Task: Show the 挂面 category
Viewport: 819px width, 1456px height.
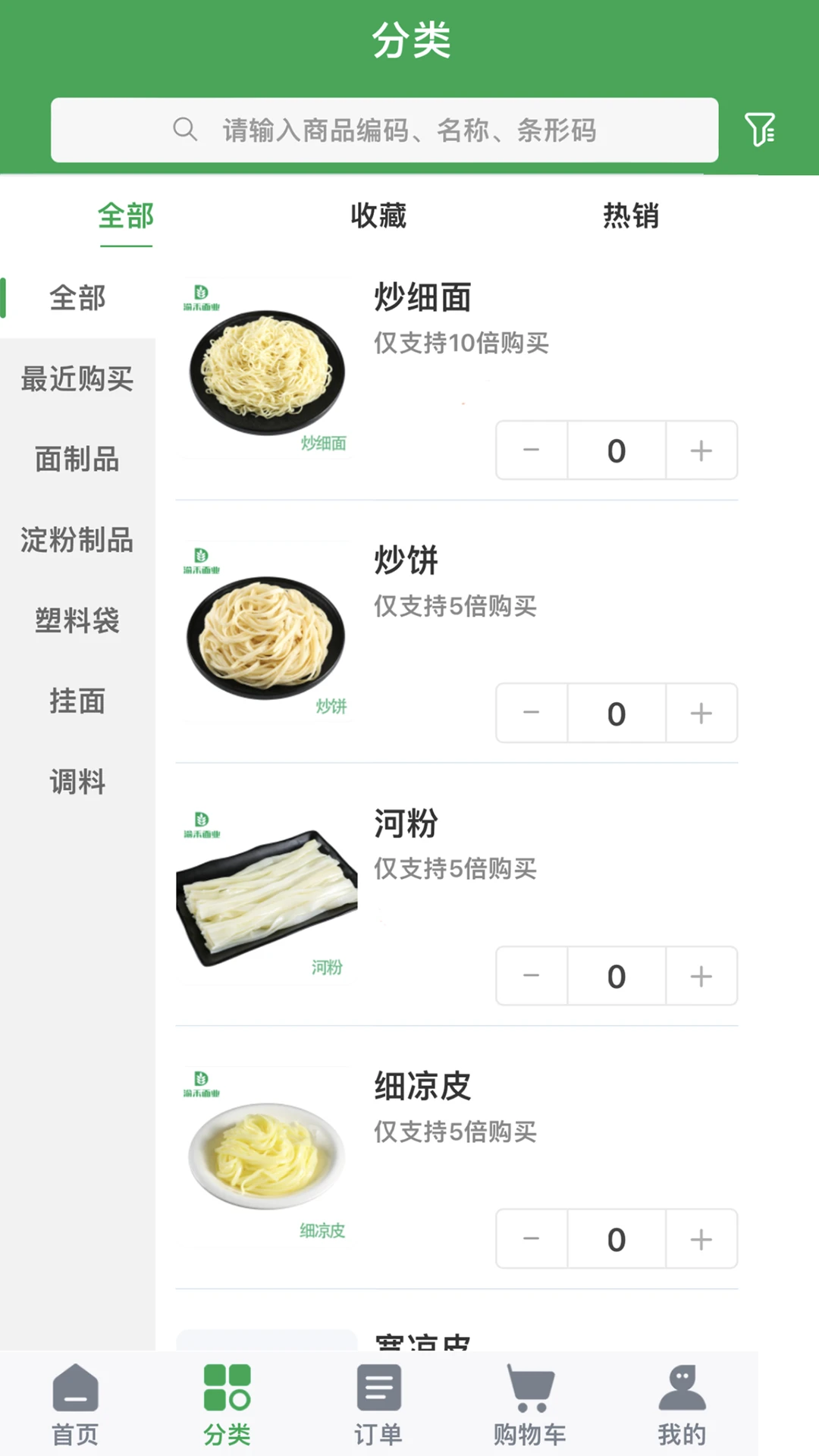Action: point(77,701)
